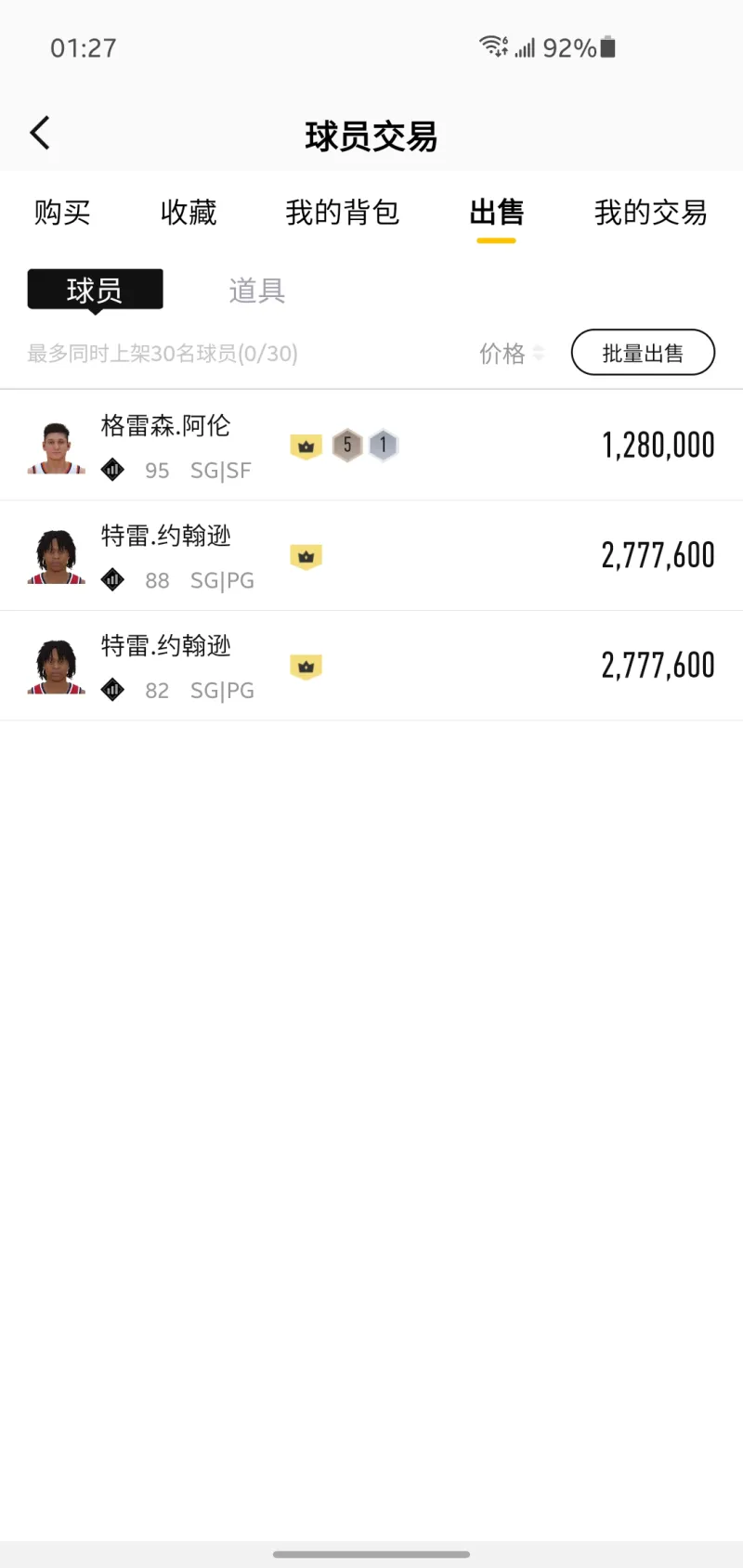The height and width of the screenshot is (1568, 743).
Task: Select the 球员 filter toggle
Action: tap(95, 290)
